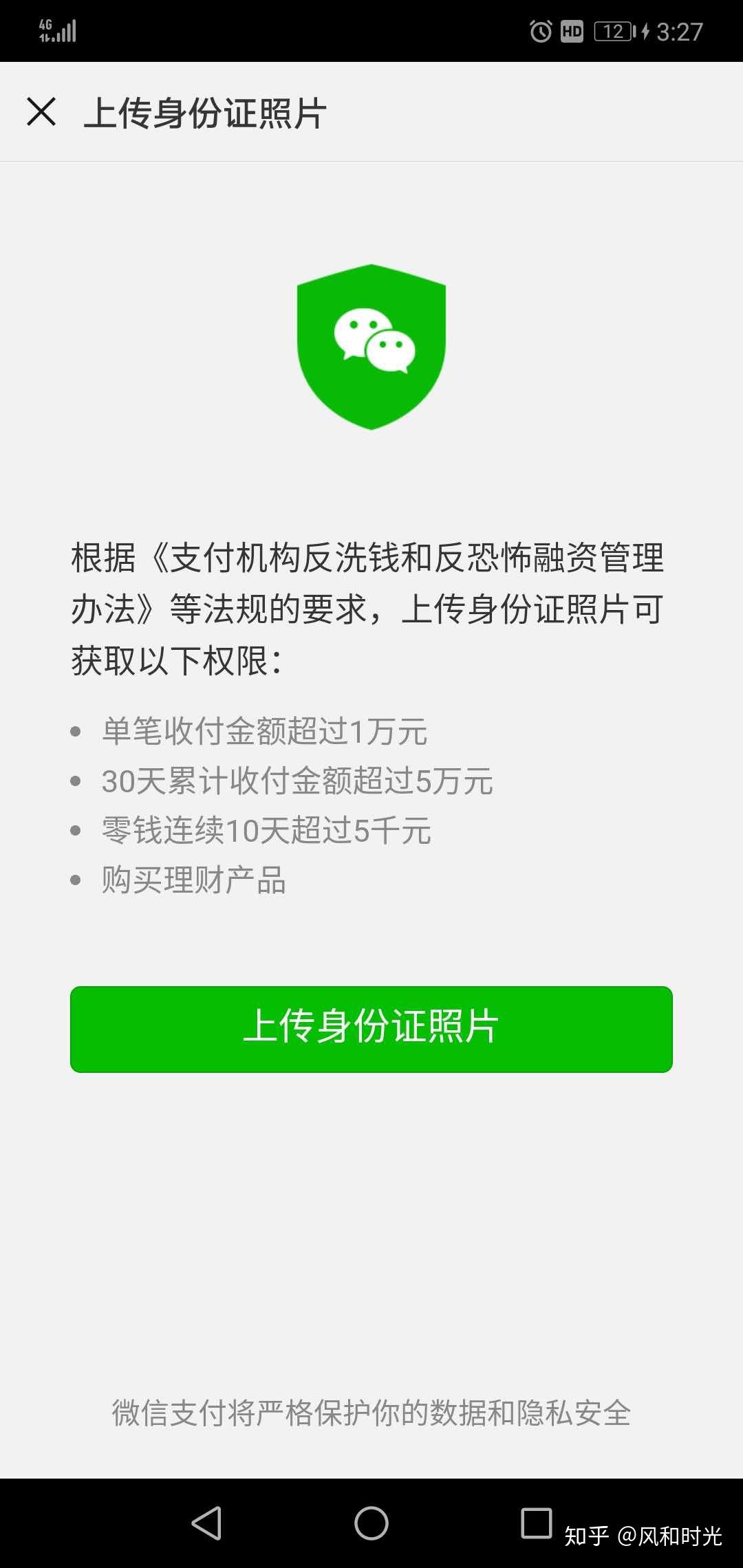Go back using the system back button
The image size is (743, 1568).
(206, 1523)
